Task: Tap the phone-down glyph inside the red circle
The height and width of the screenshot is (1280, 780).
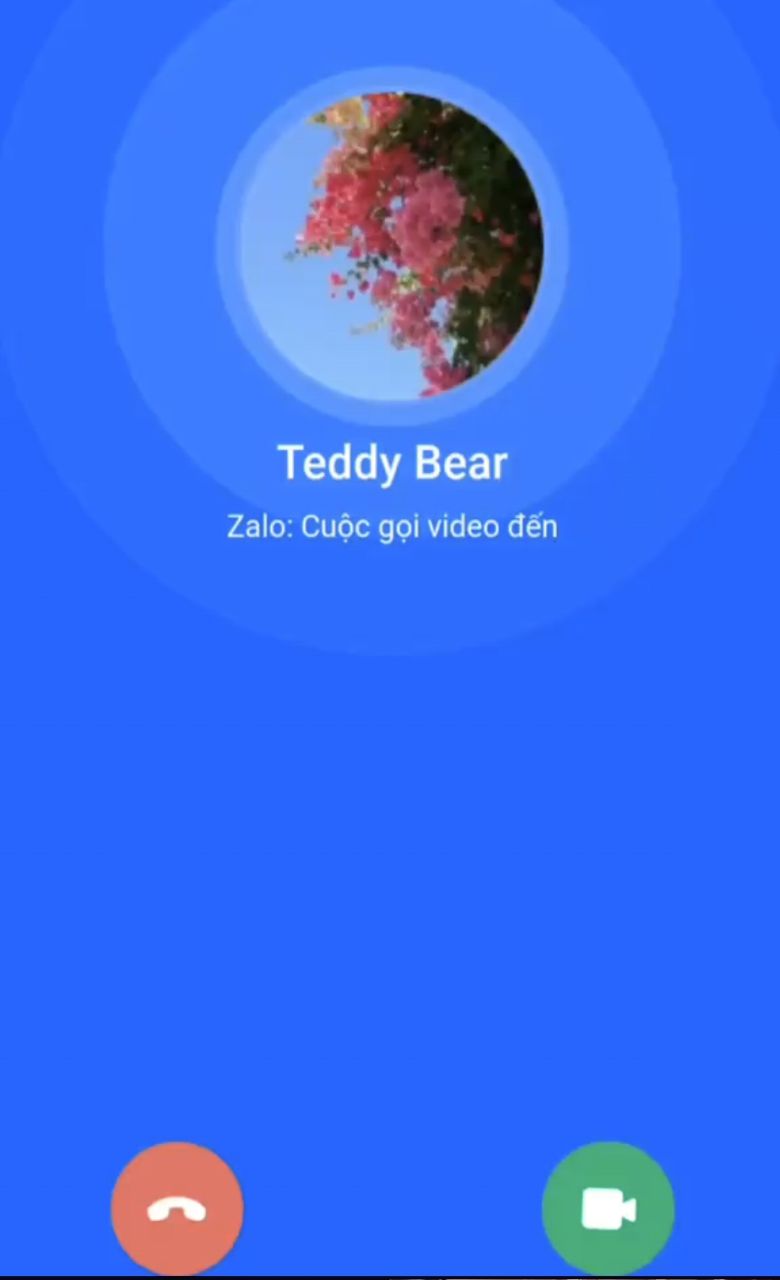Action: [177, 1207]
